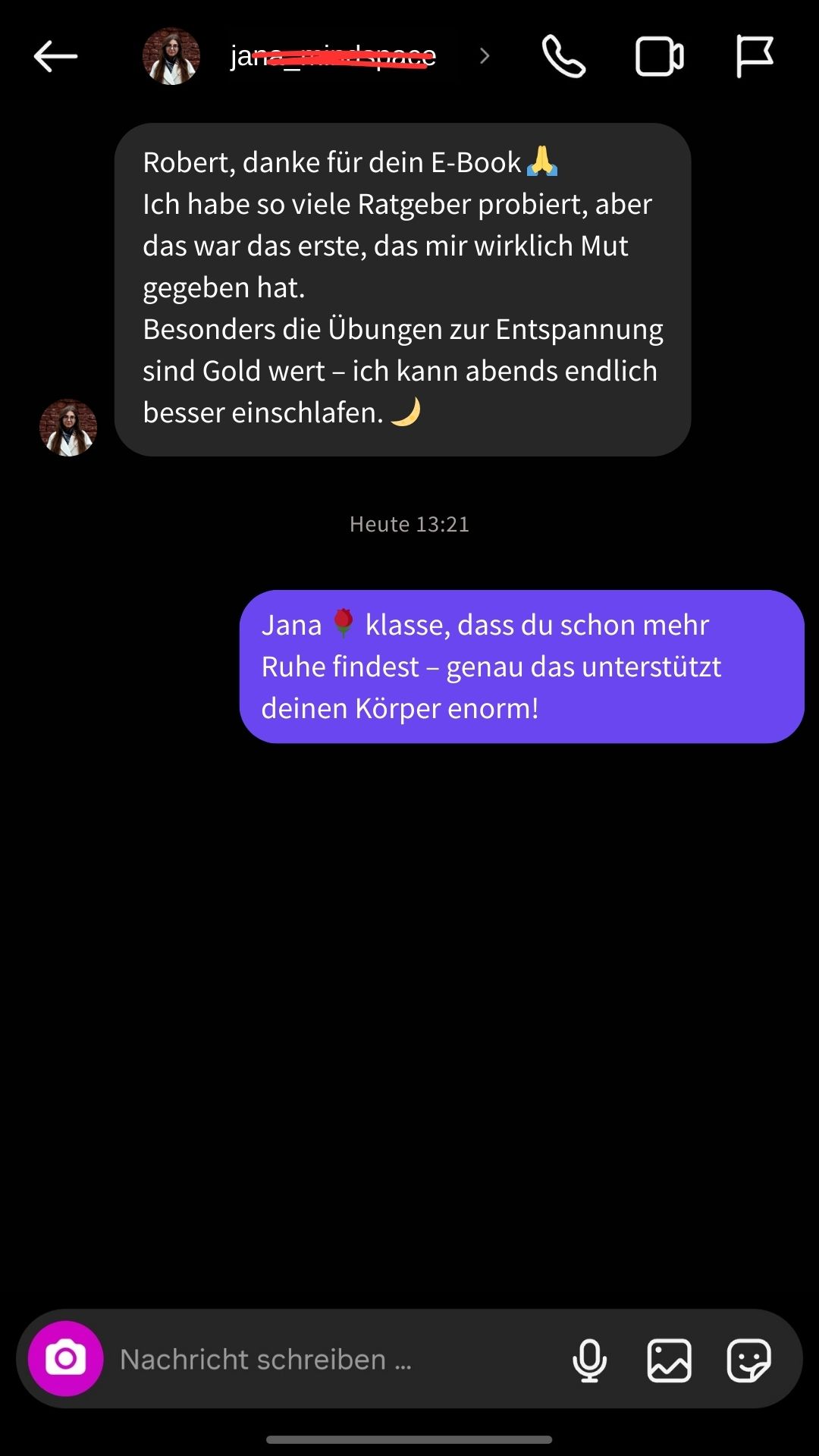Start a video call with Jana
Viewport: 819px width, 1456px height.
[658, 56]
